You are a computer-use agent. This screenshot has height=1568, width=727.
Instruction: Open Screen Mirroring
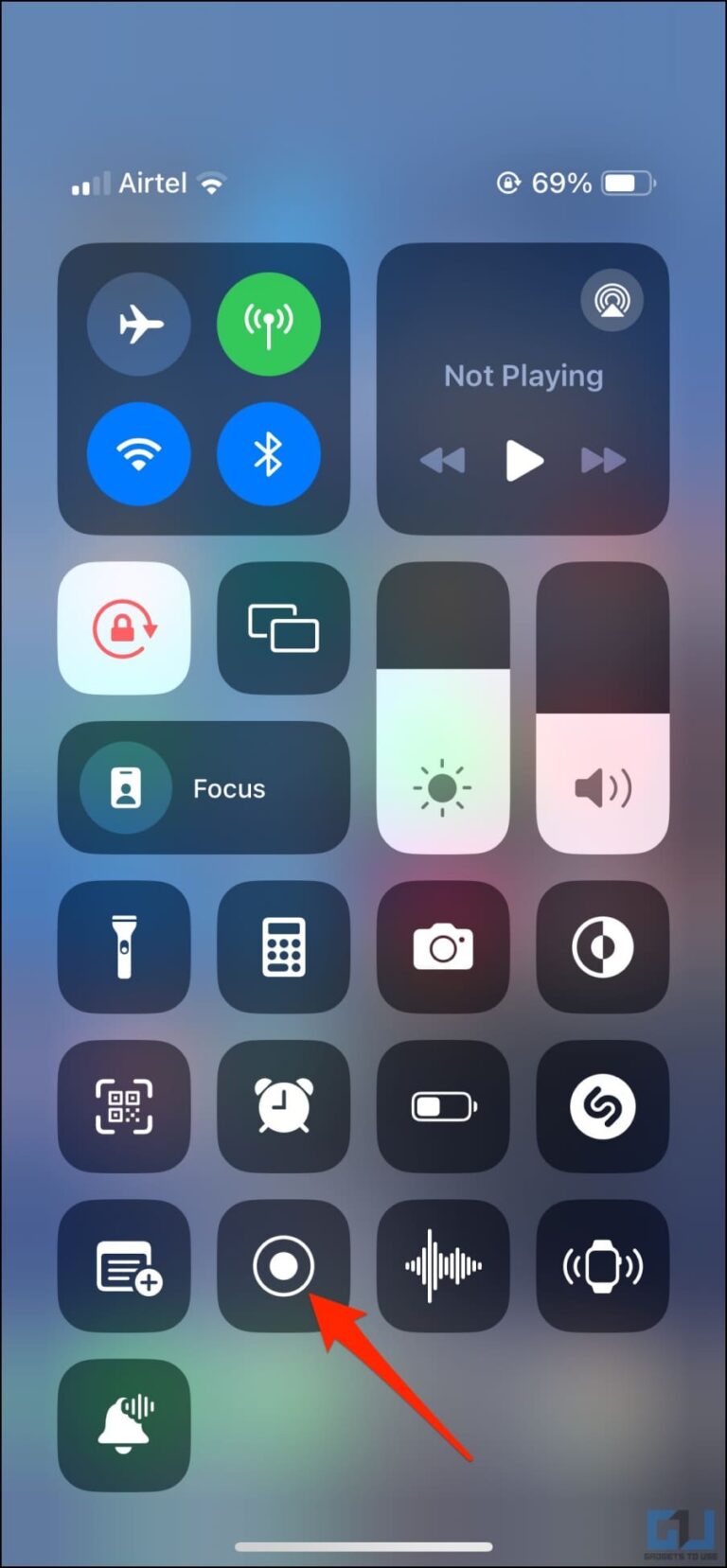[283, 628]
